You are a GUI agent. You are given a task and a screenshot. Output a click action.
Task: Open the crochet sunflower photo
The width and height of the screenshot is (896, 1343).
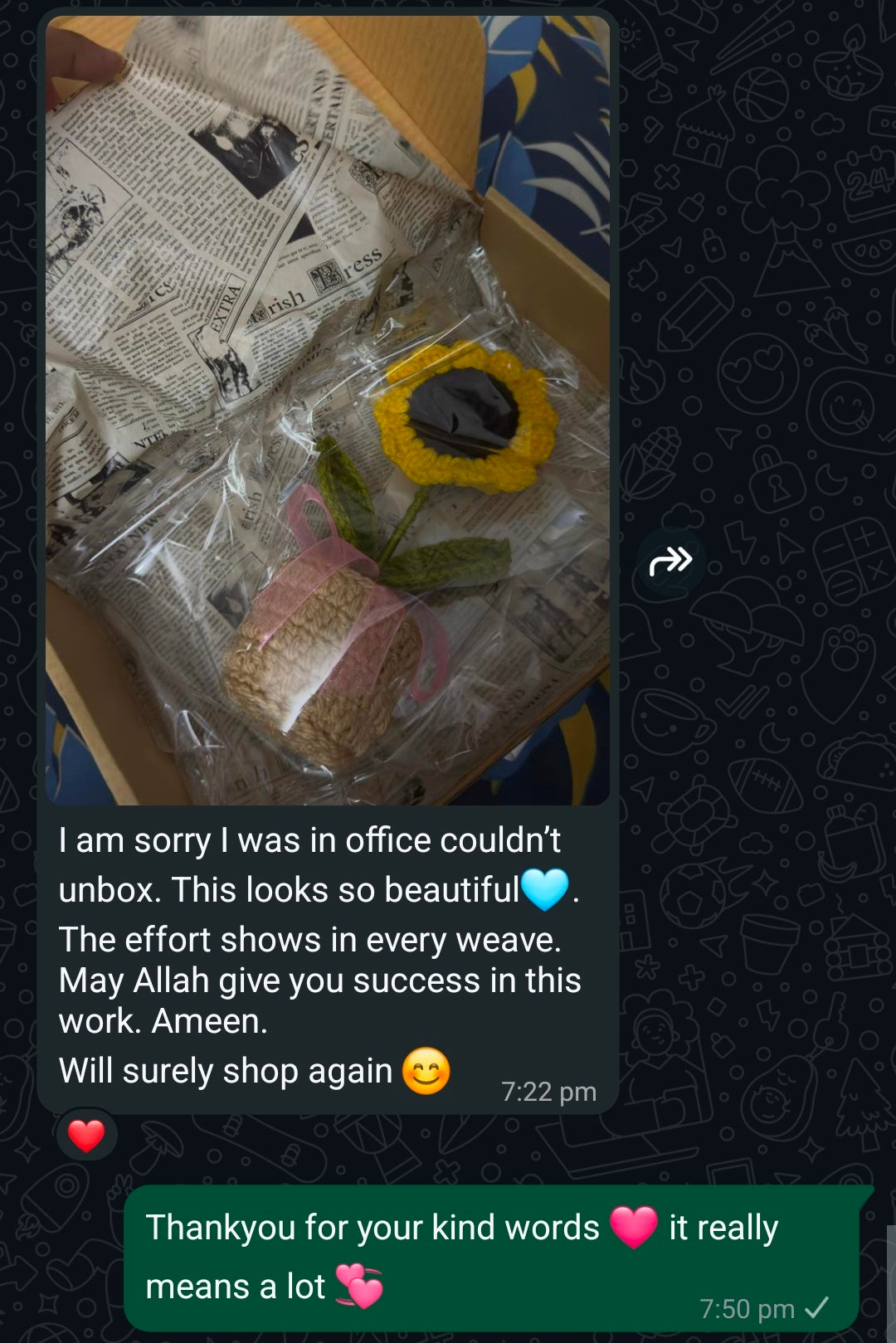328,411
